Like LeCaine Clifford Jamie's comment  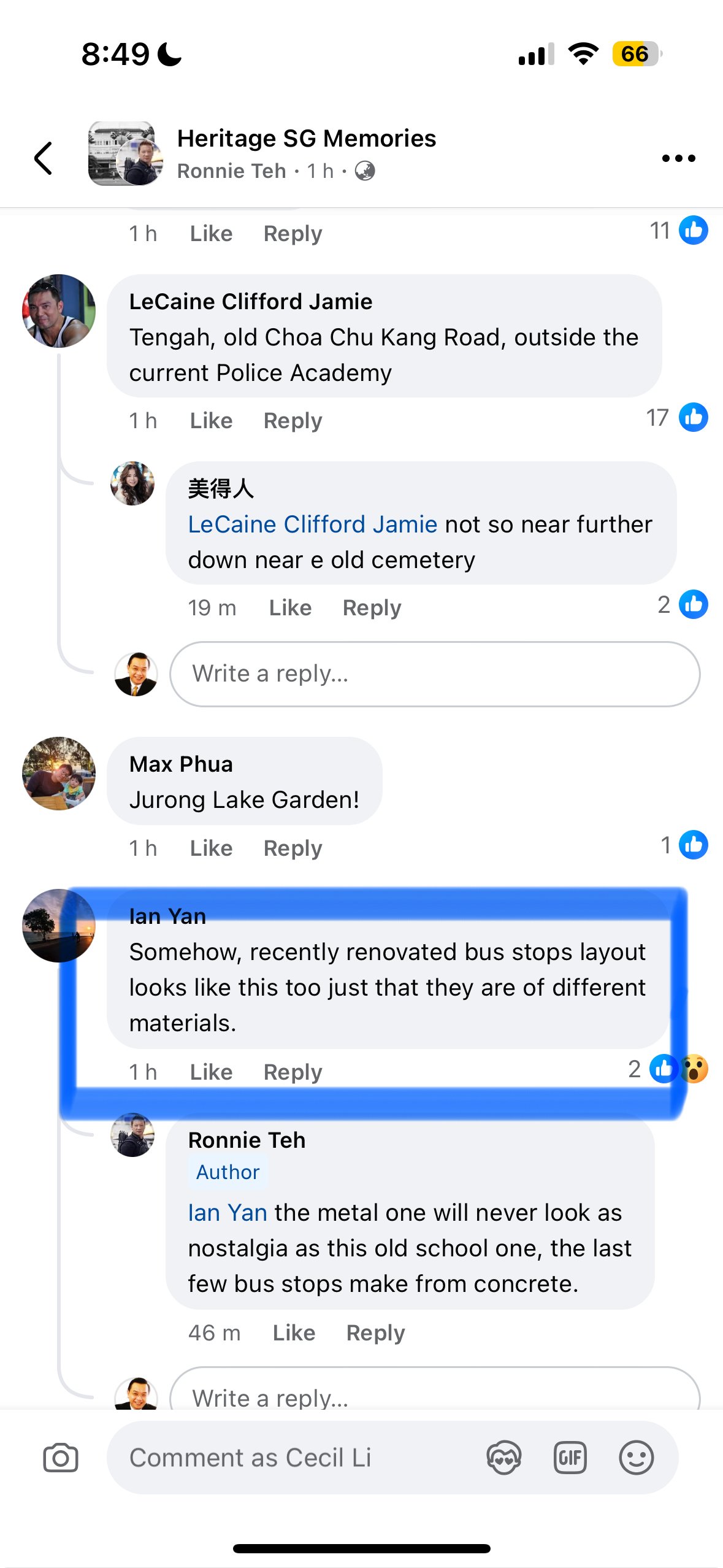211,421
